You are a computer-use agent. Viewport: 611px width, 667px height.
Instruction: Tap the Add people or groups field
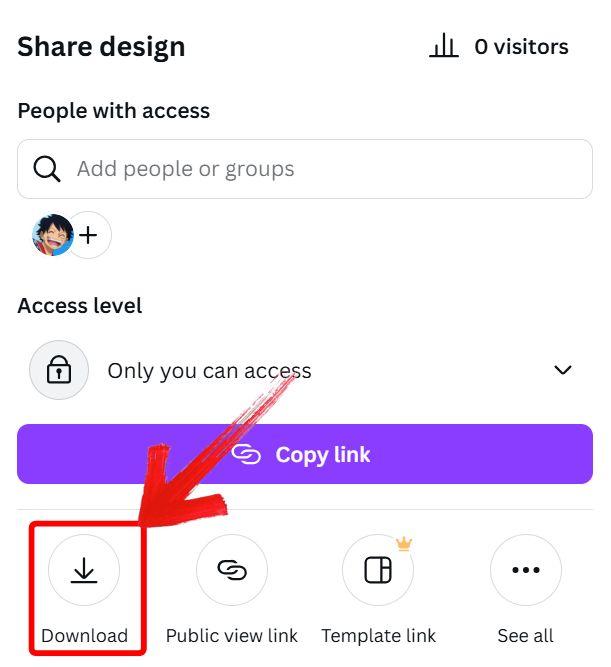click(x=304, y=169)
